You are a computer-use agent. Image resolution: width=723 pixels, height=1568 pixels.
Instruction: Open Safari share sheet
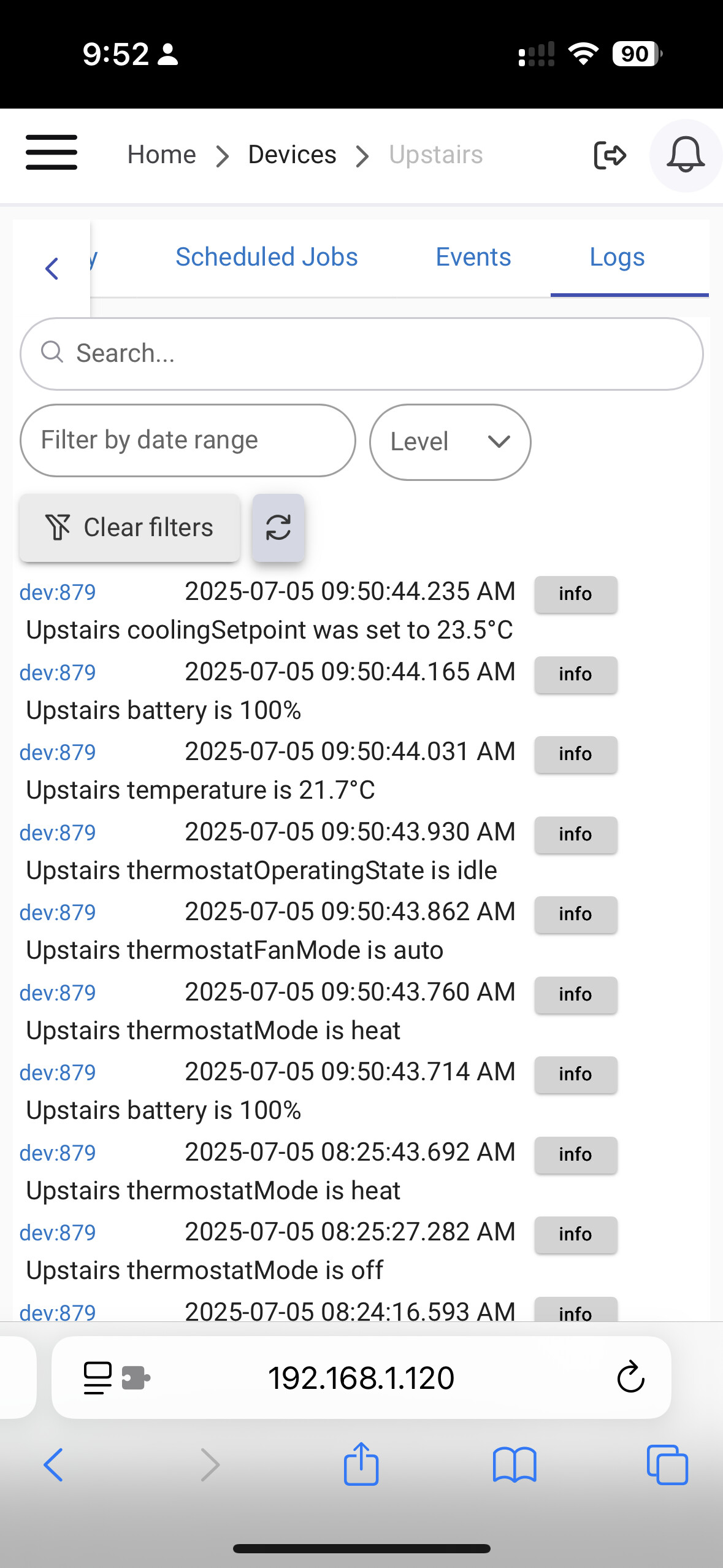[x=361, y=1464]
